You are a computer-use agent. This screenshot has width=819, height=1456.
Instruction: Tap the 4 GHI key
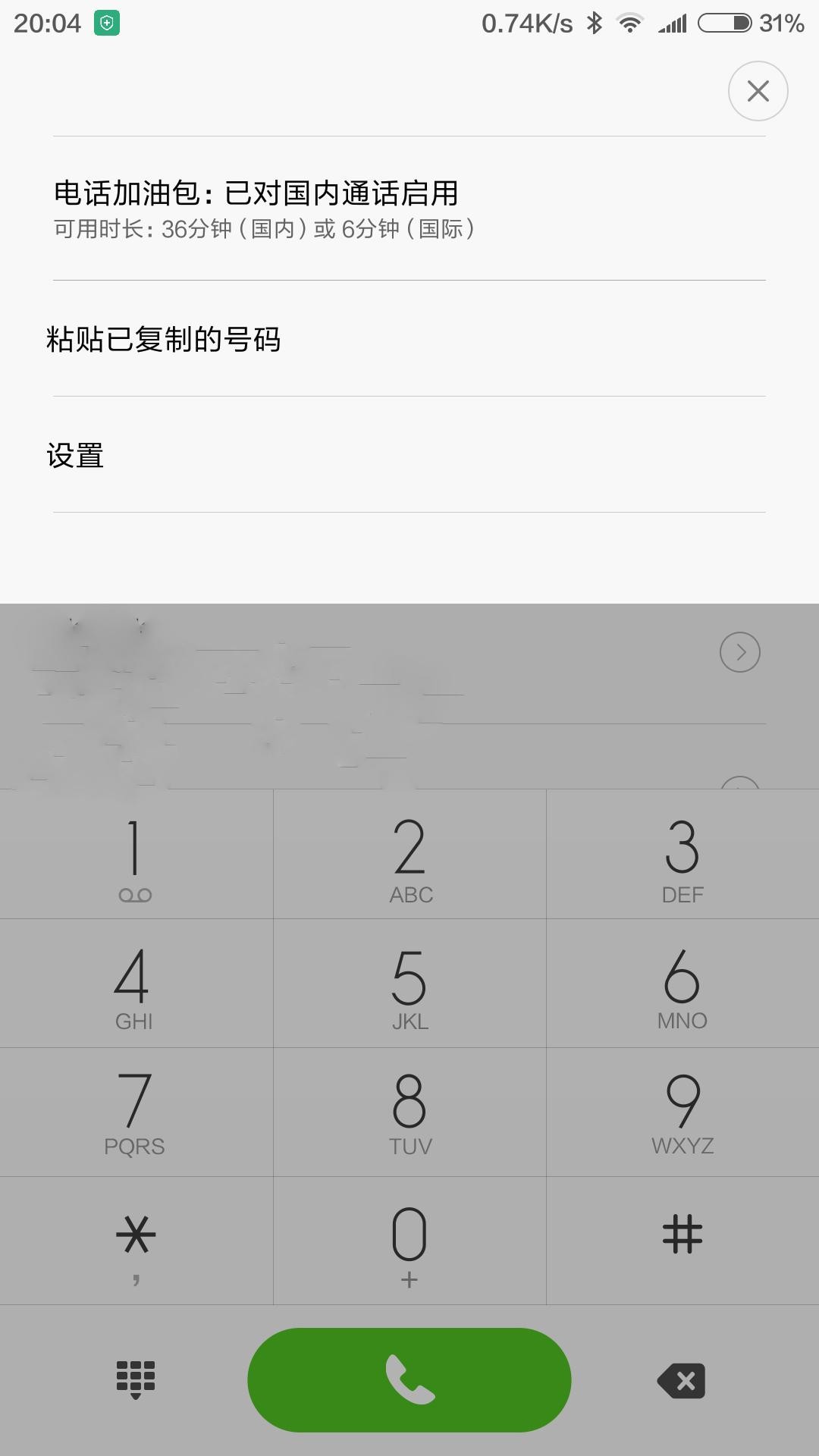point(135,984)
